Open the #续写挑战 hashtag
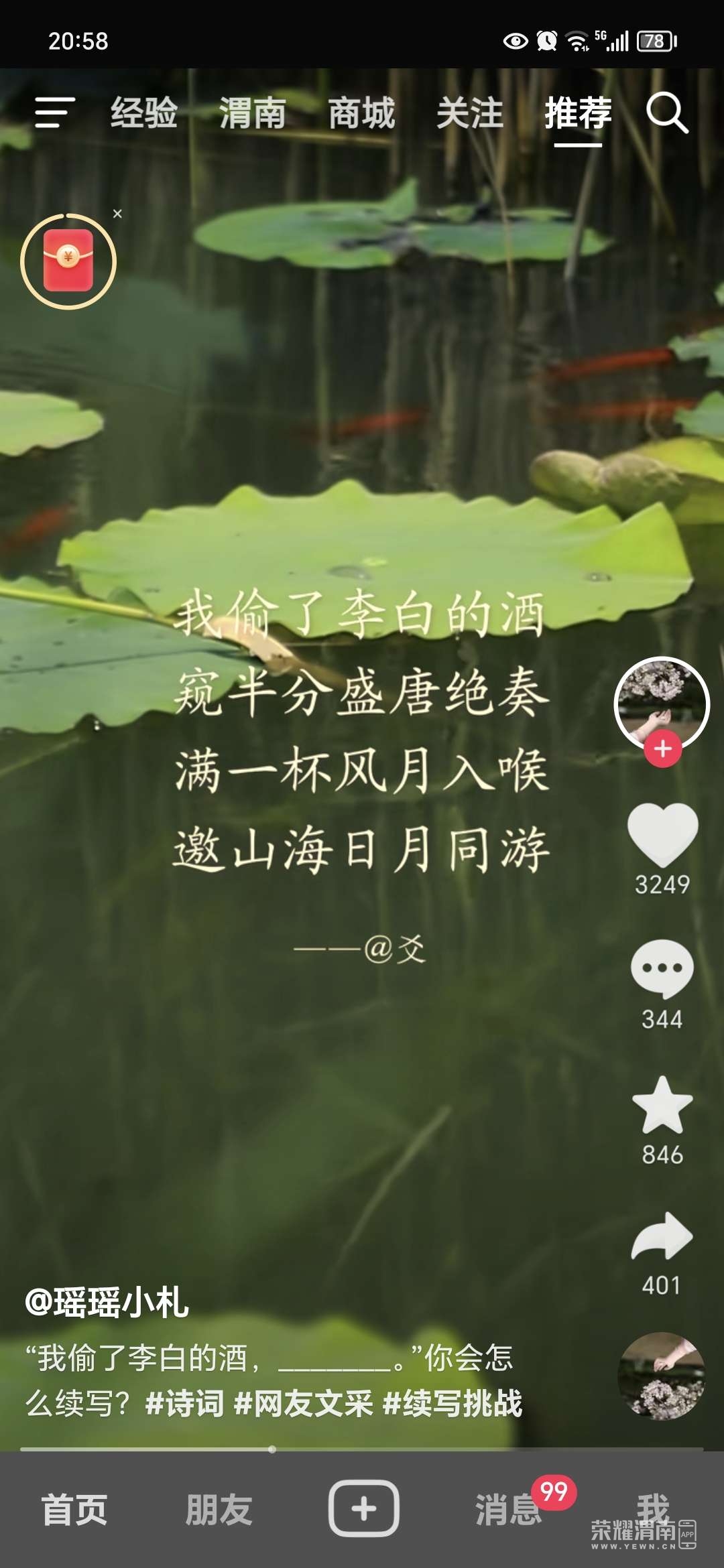The height and width of the screenshot is (1568, 724). 452,1402
